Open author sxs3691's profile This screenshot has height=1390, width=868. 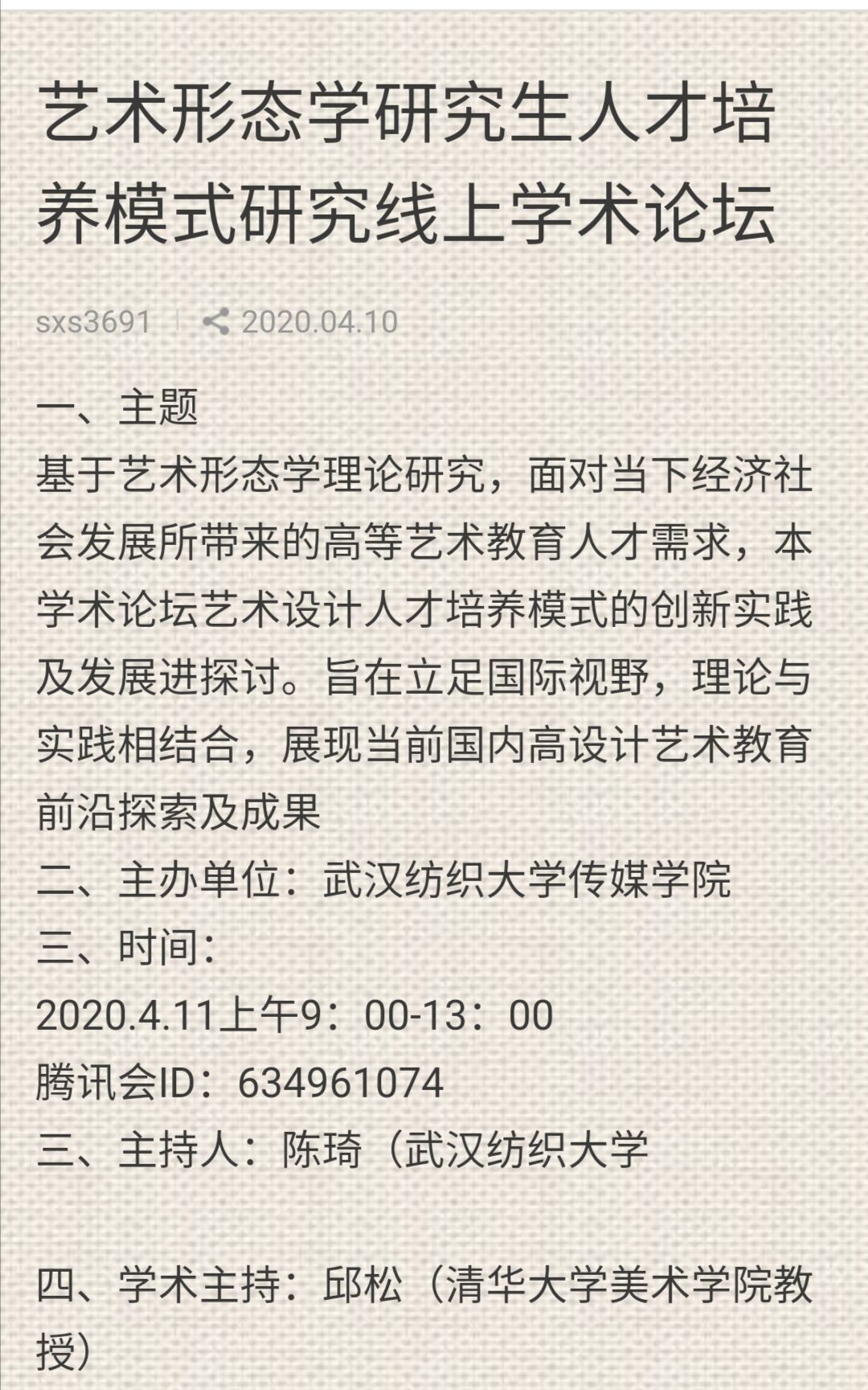tap(93, 322)
